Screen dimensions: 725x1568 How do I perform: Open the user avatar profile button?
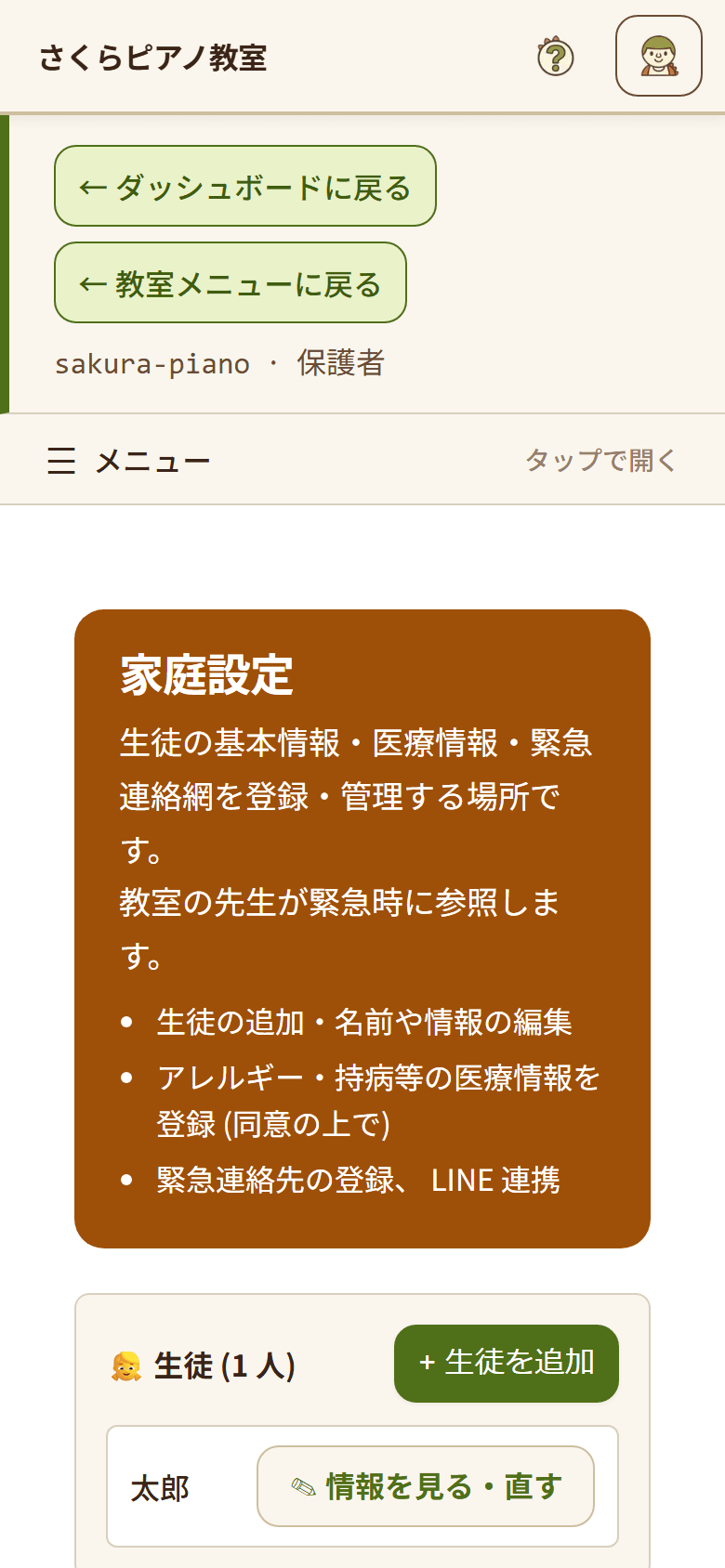pos(659,56)
